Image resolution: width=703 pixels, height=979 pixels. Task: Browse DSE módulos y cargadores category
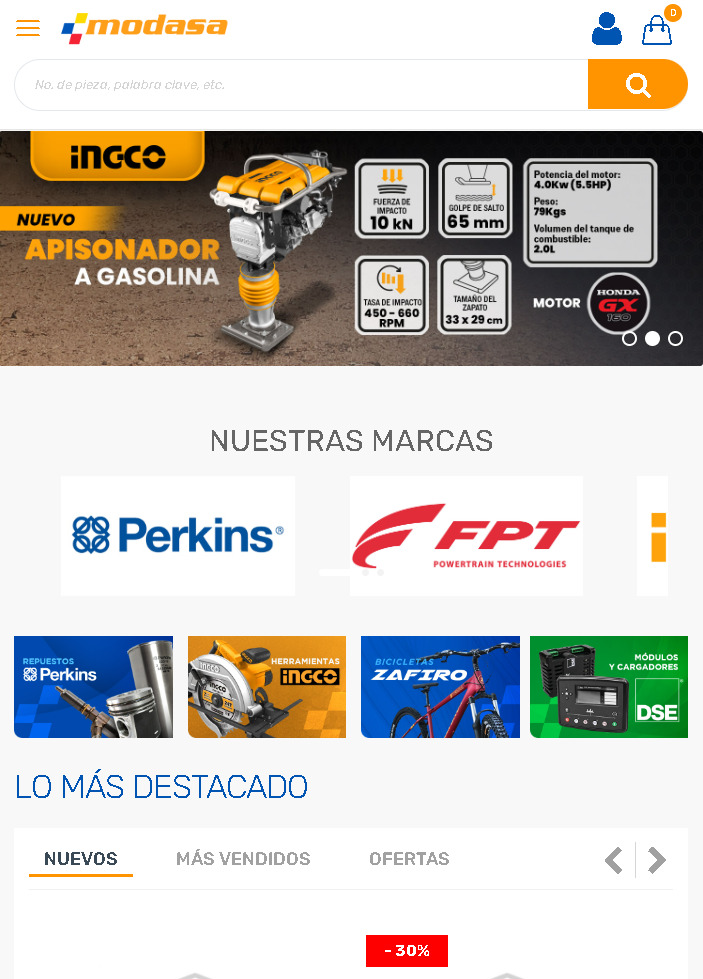[609, 687]
